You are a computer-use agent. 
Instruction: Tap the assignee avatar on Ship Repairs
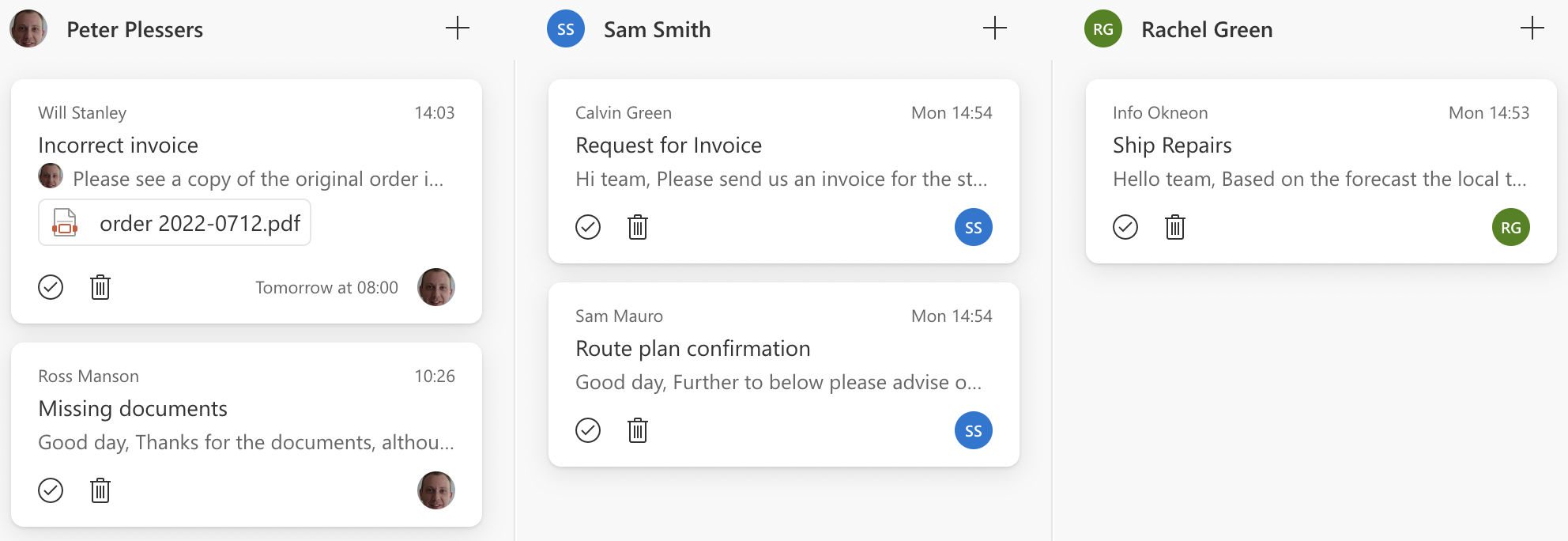coord(1510,228)
